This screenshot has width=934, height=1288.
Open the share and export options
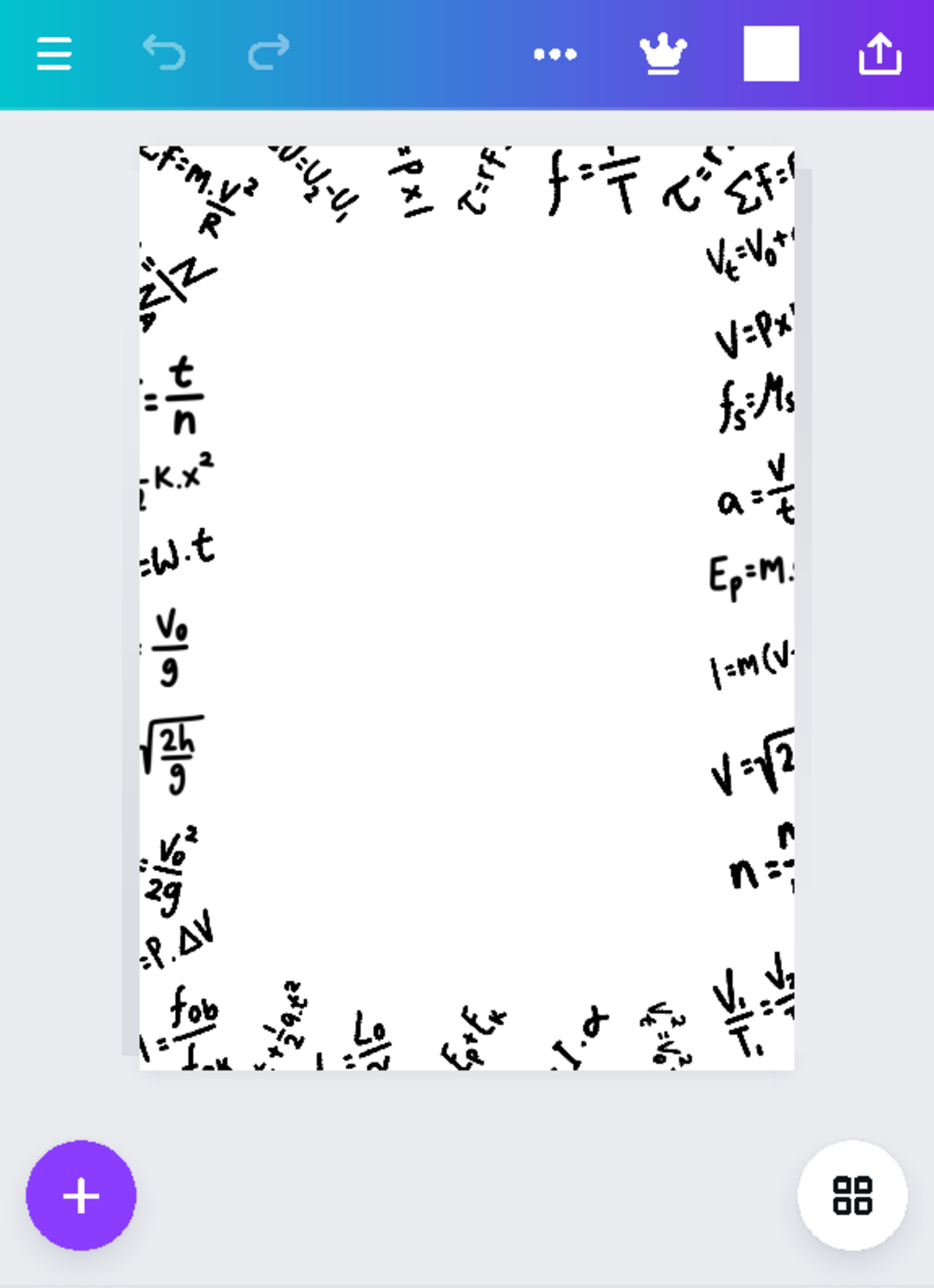pos(880,53)
